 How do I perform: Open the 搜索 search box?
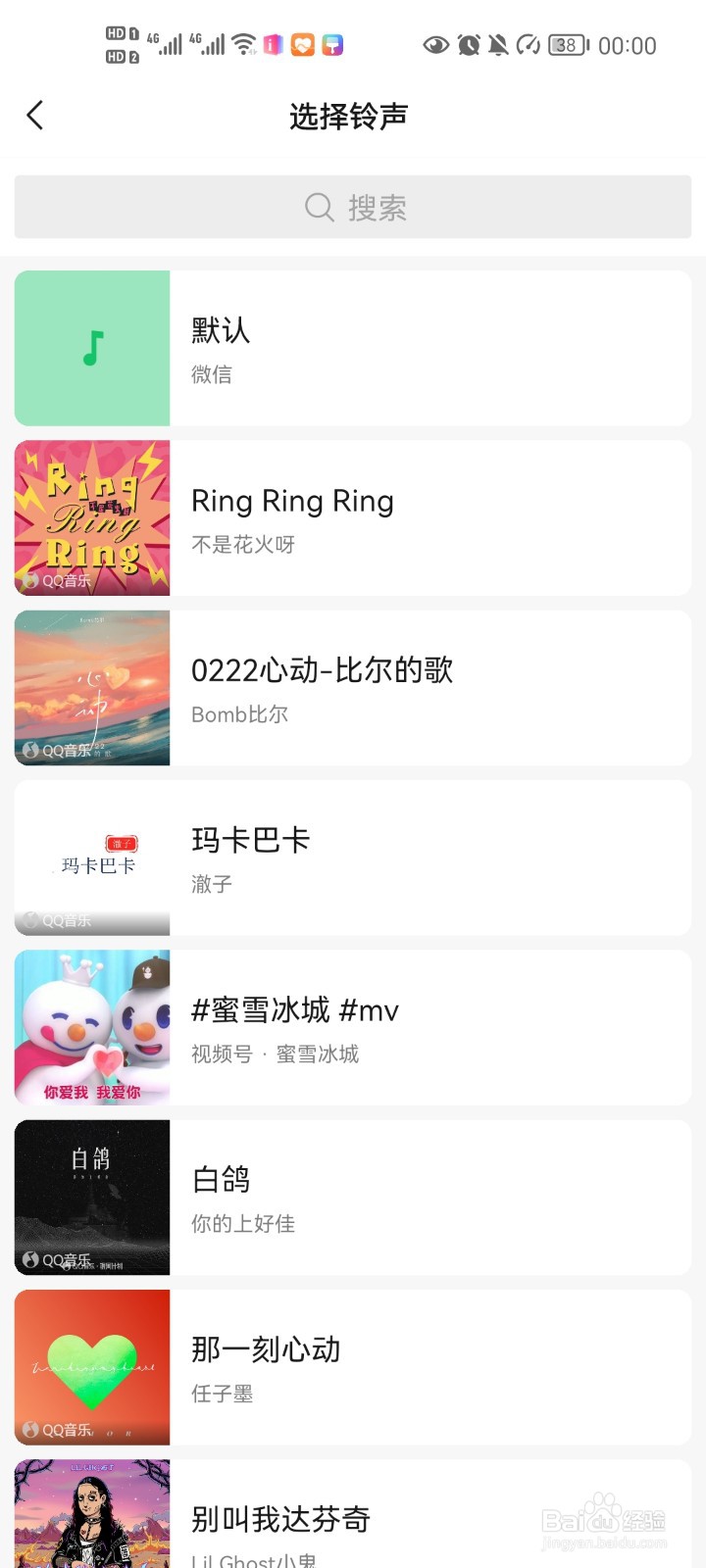pyautogui.click(x=353, y=207)
